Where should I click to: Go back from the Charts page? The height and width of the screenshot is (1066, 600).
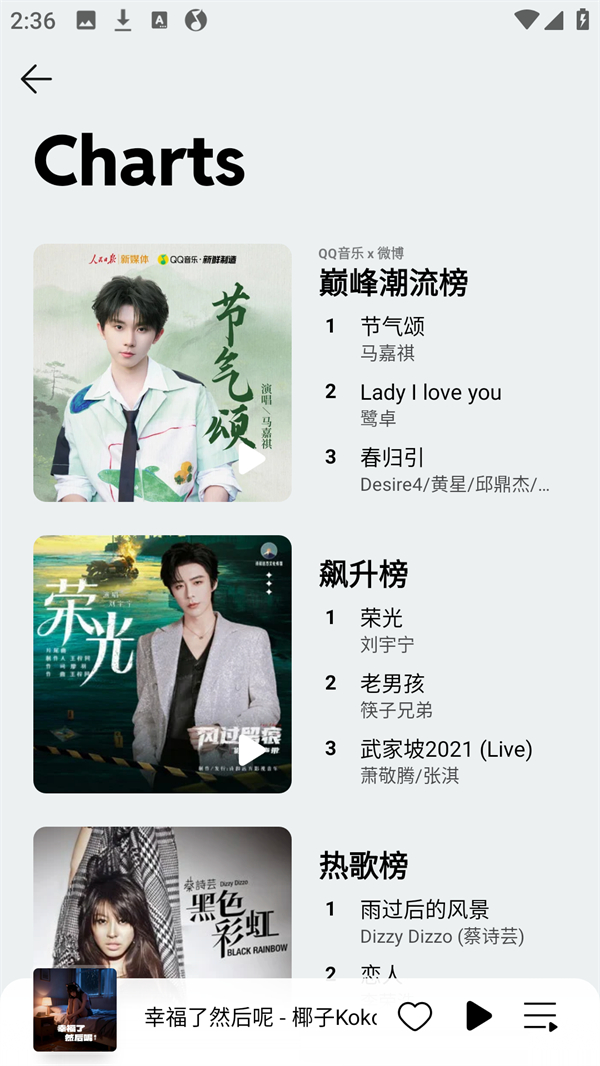[36, 79]
